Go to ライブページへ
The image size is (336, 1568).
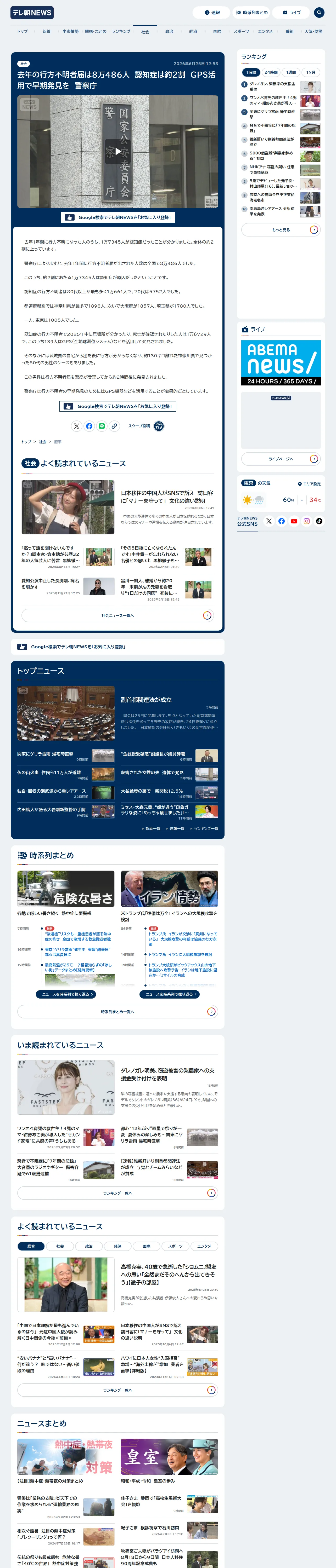281,459
